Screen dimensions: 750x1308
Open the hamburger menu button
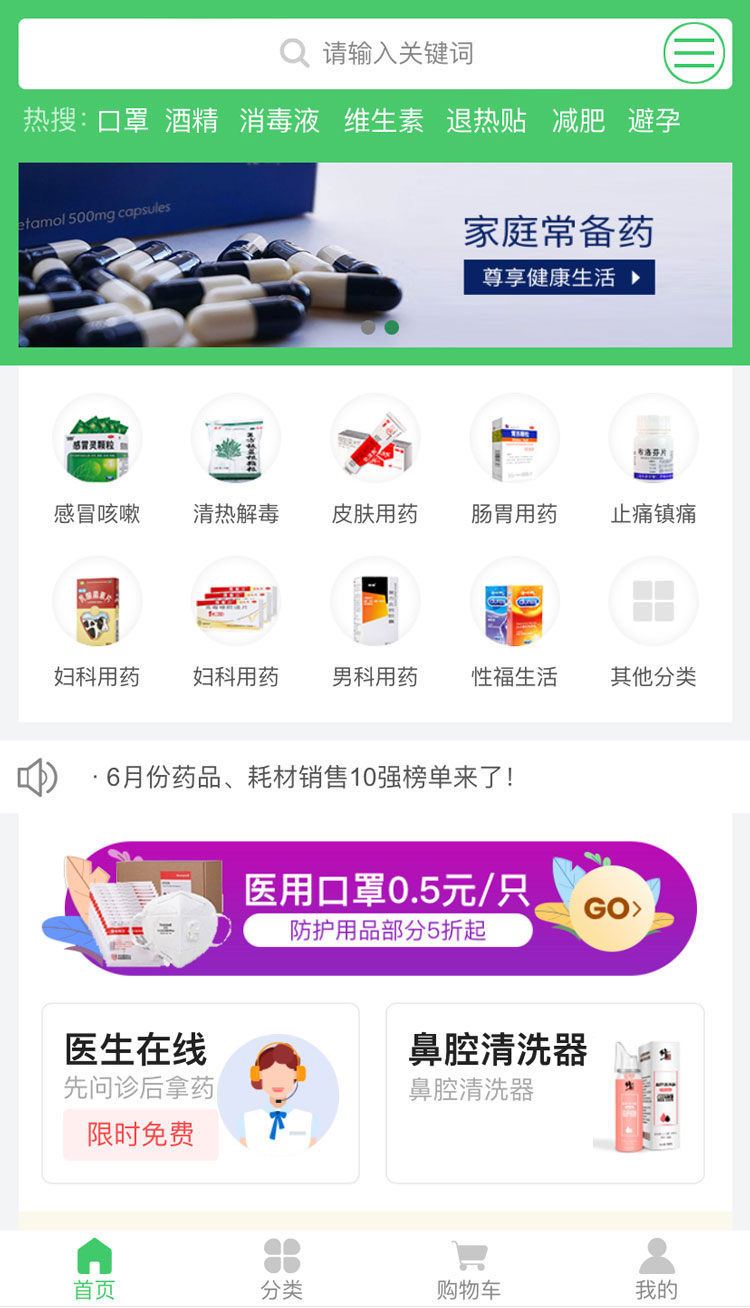693,53
